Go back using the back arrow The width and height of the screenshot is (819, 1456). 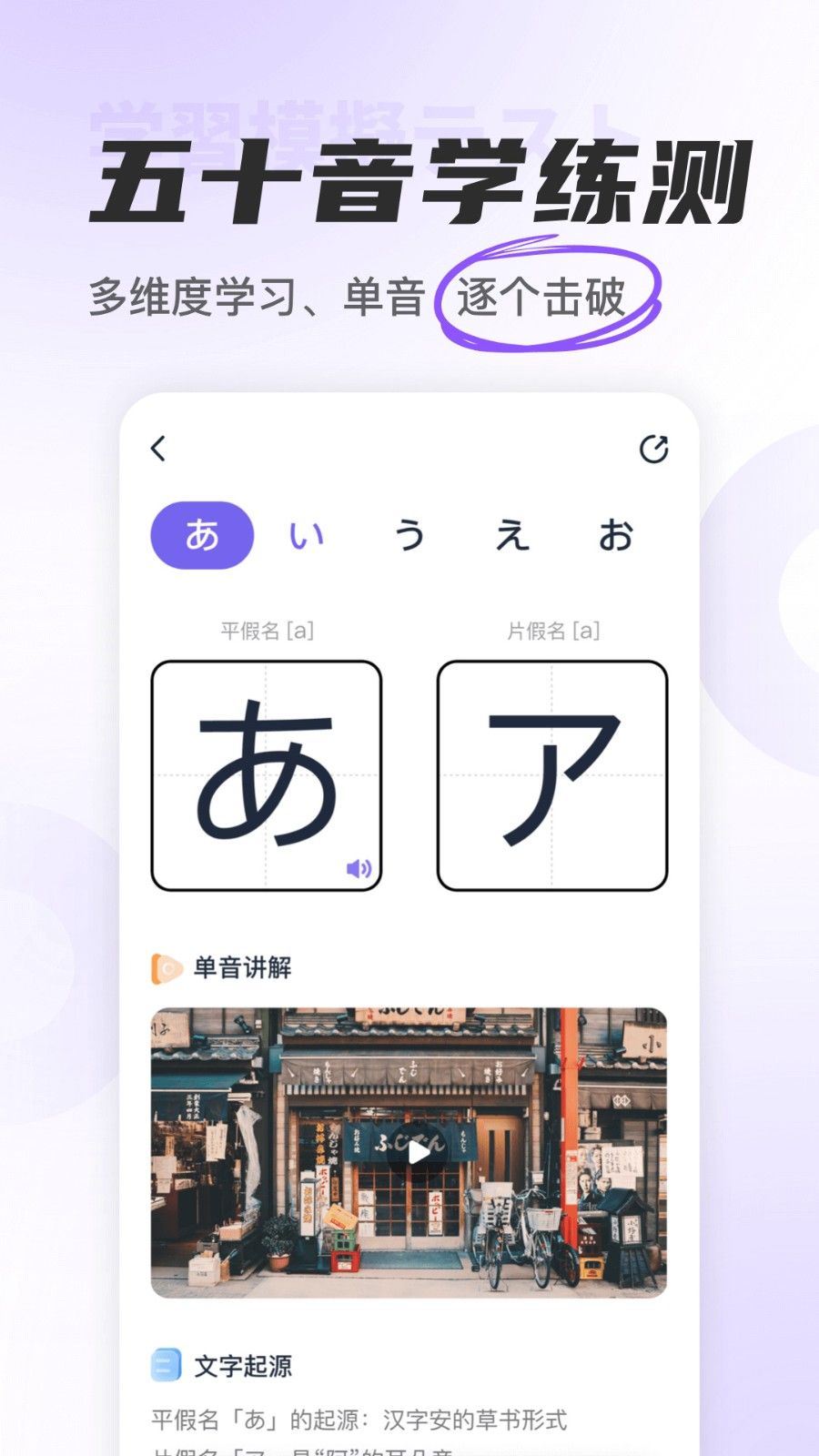pos(157,448)
